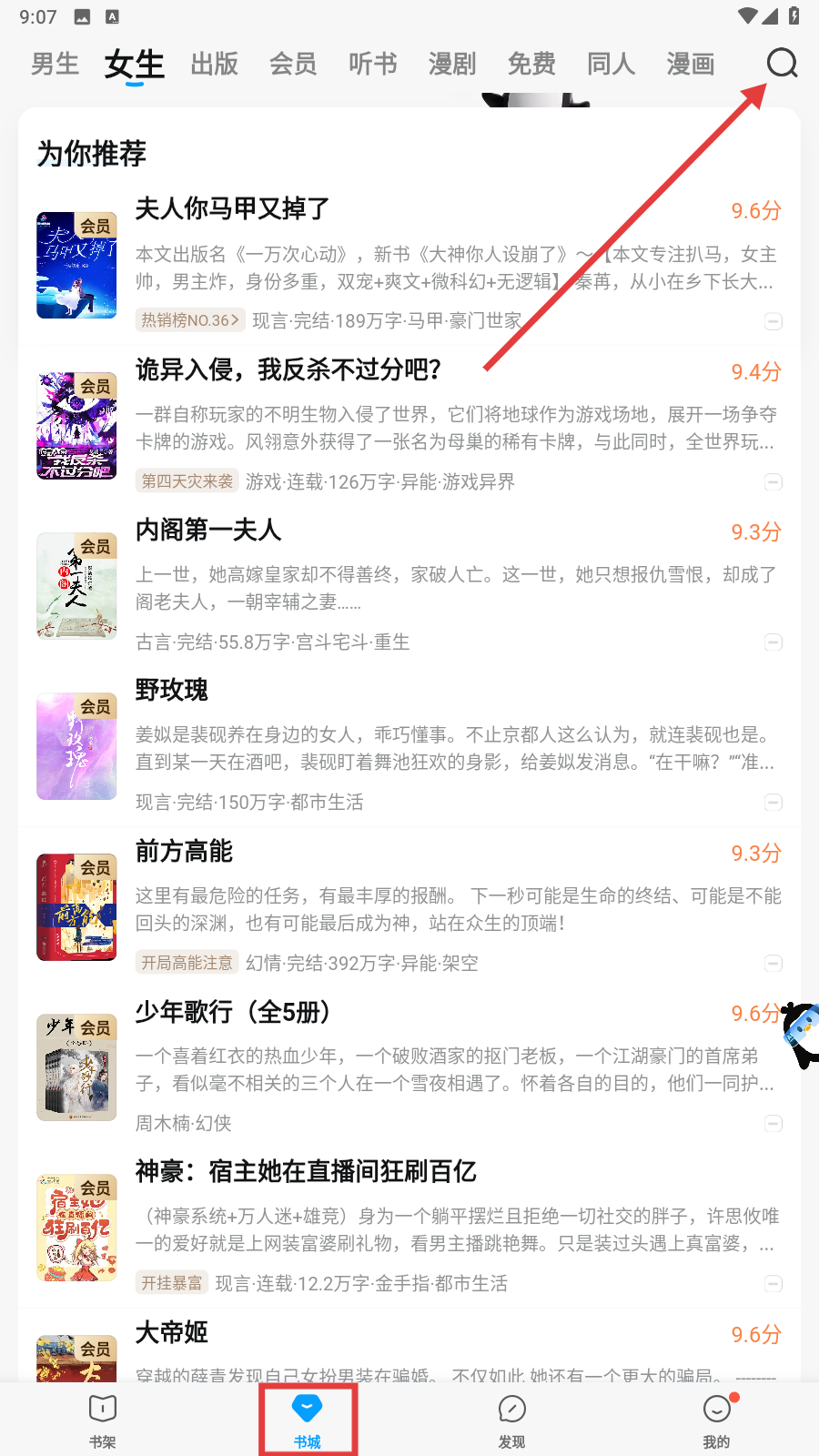The height and width of the screenshot is (1456, 819).
Task: Open the 我的 profile tab
Action: [x=716, y=1420]
